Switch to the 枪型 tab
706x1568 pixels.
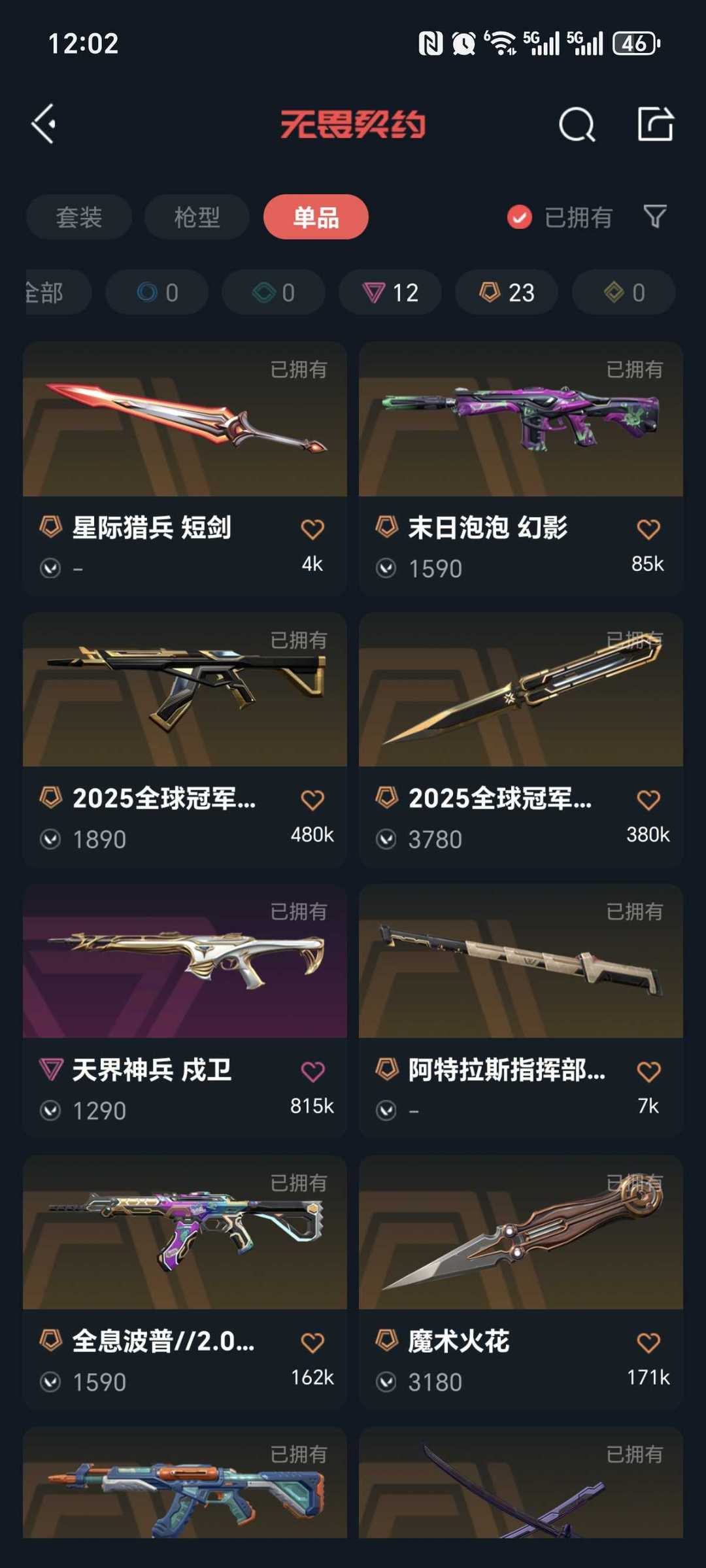tap(197, 217)
